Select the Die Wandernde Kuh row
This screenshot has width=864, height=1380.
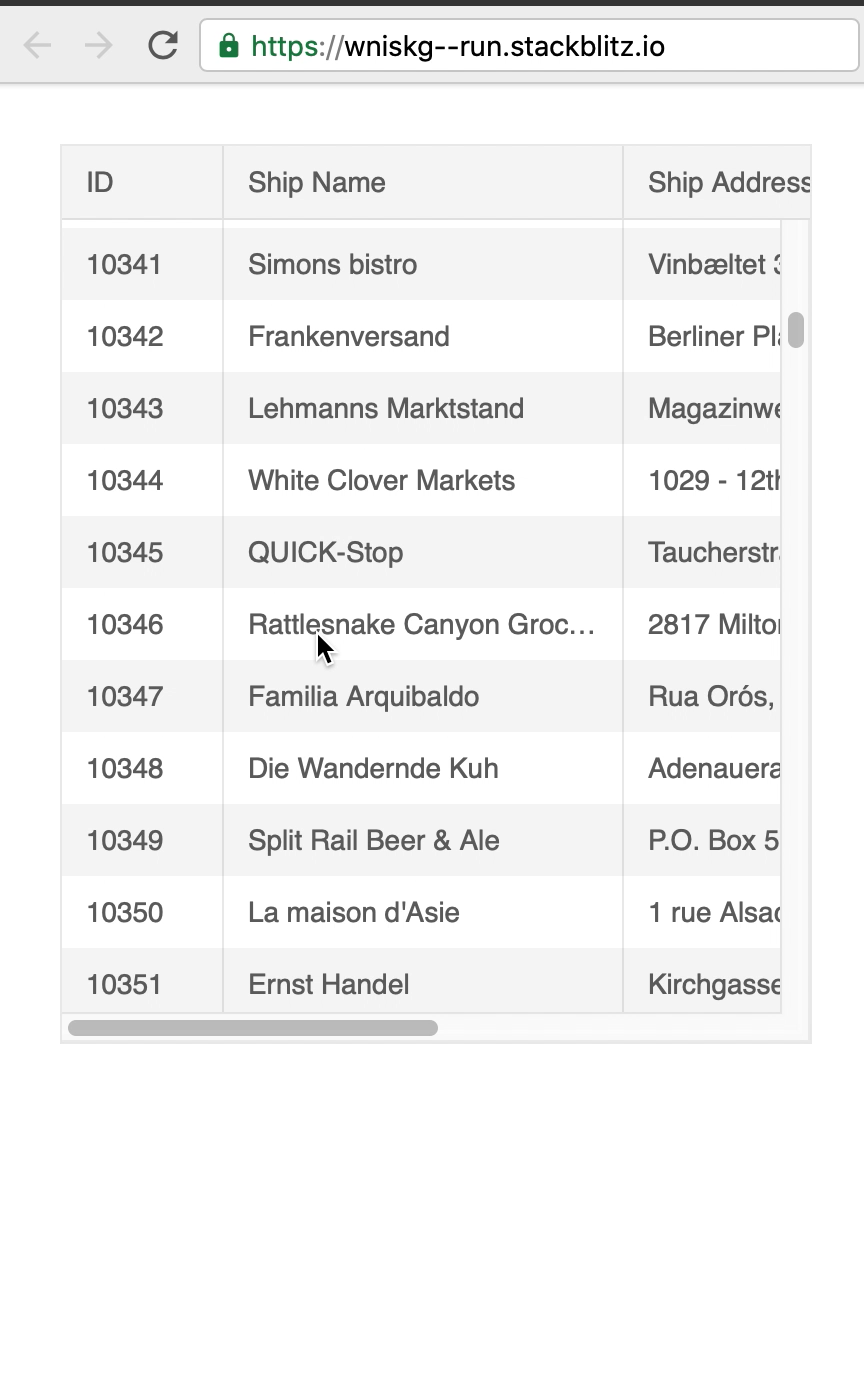(373, 769)
